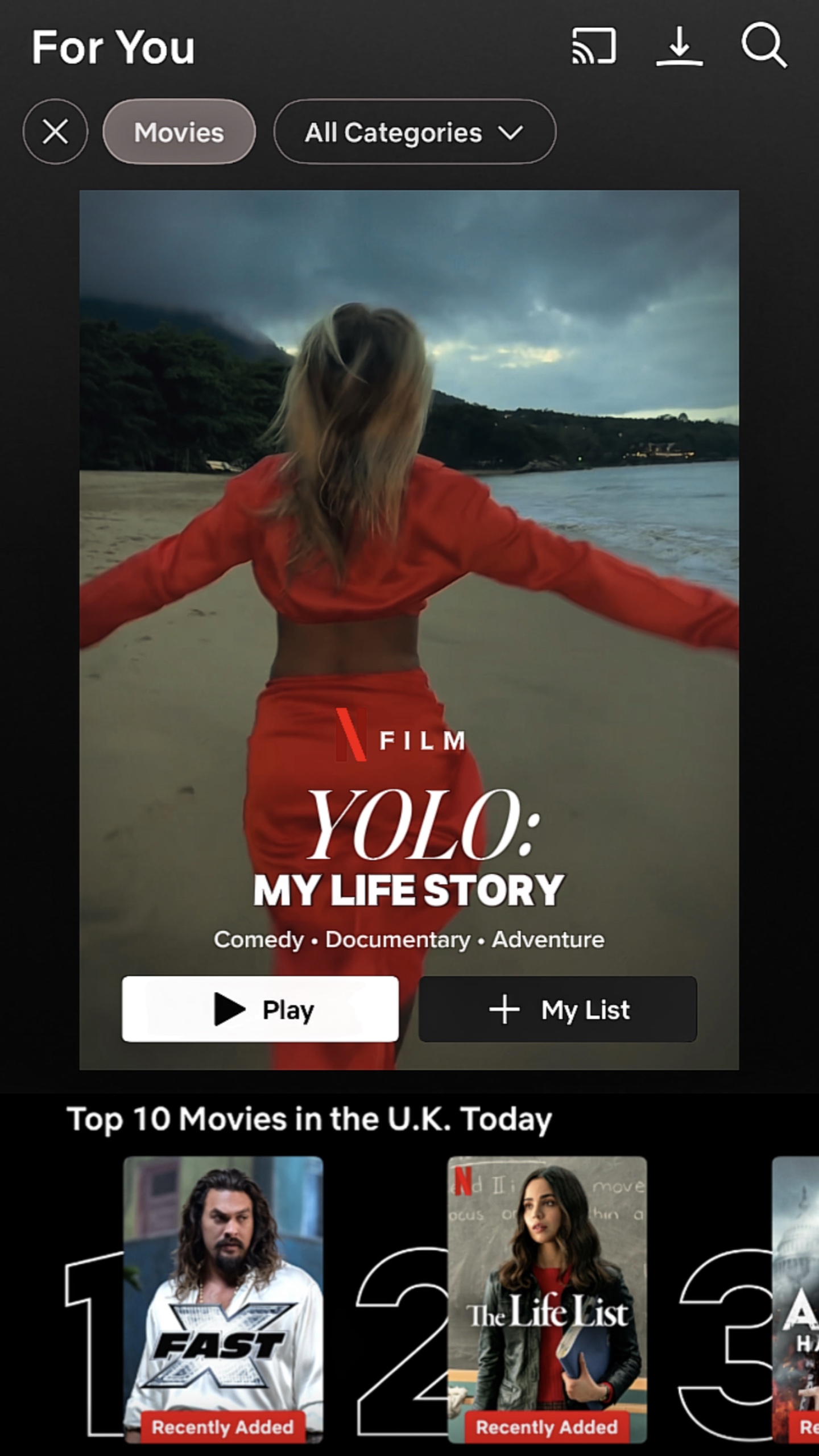Open the downloads icon
Viewport: 819px width, 1456px height.
tap(679, 46)
